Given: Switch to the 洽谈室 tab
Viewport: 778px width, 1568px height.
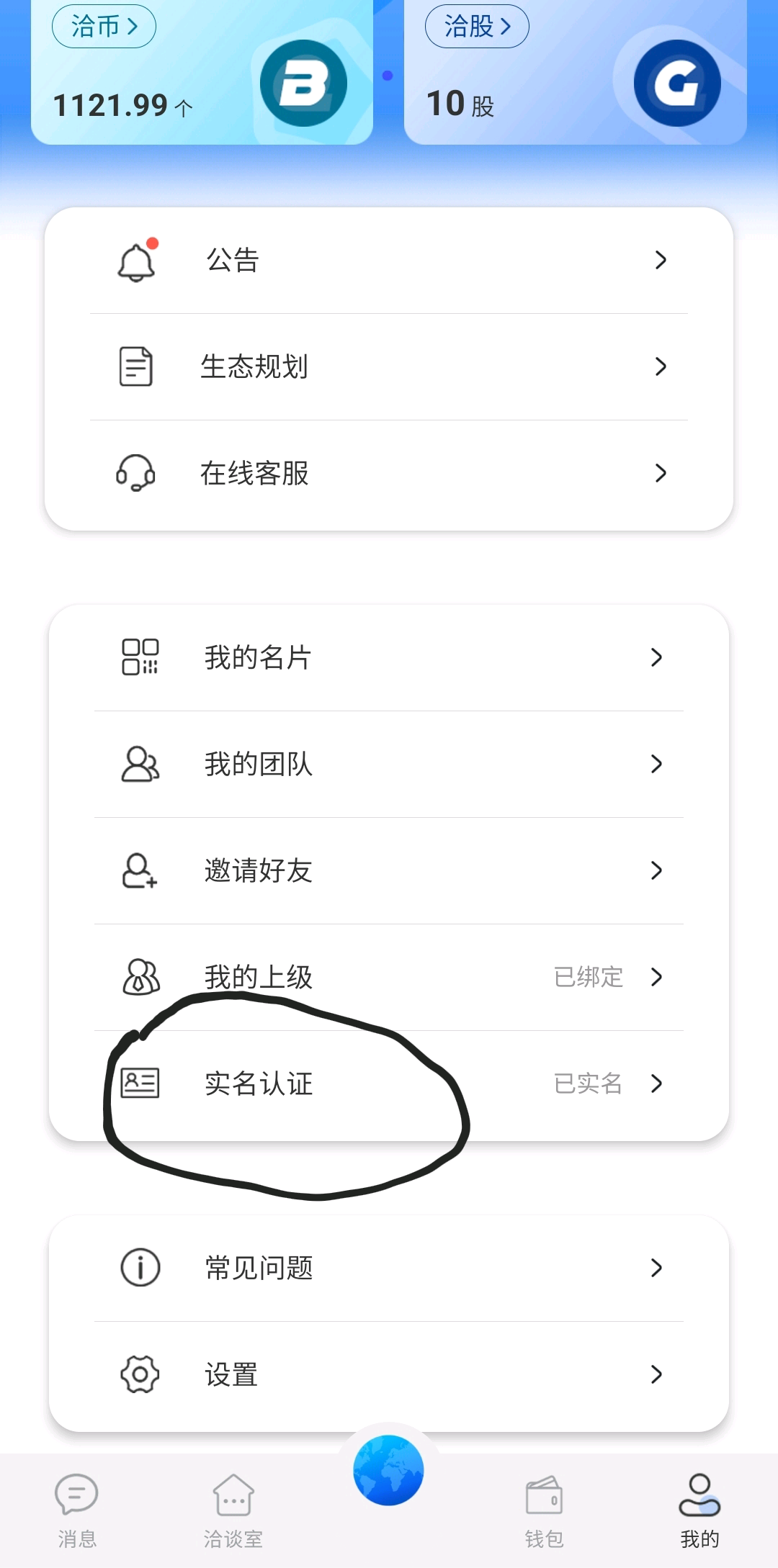Looking at the screenshot, I should [233, 1510].
